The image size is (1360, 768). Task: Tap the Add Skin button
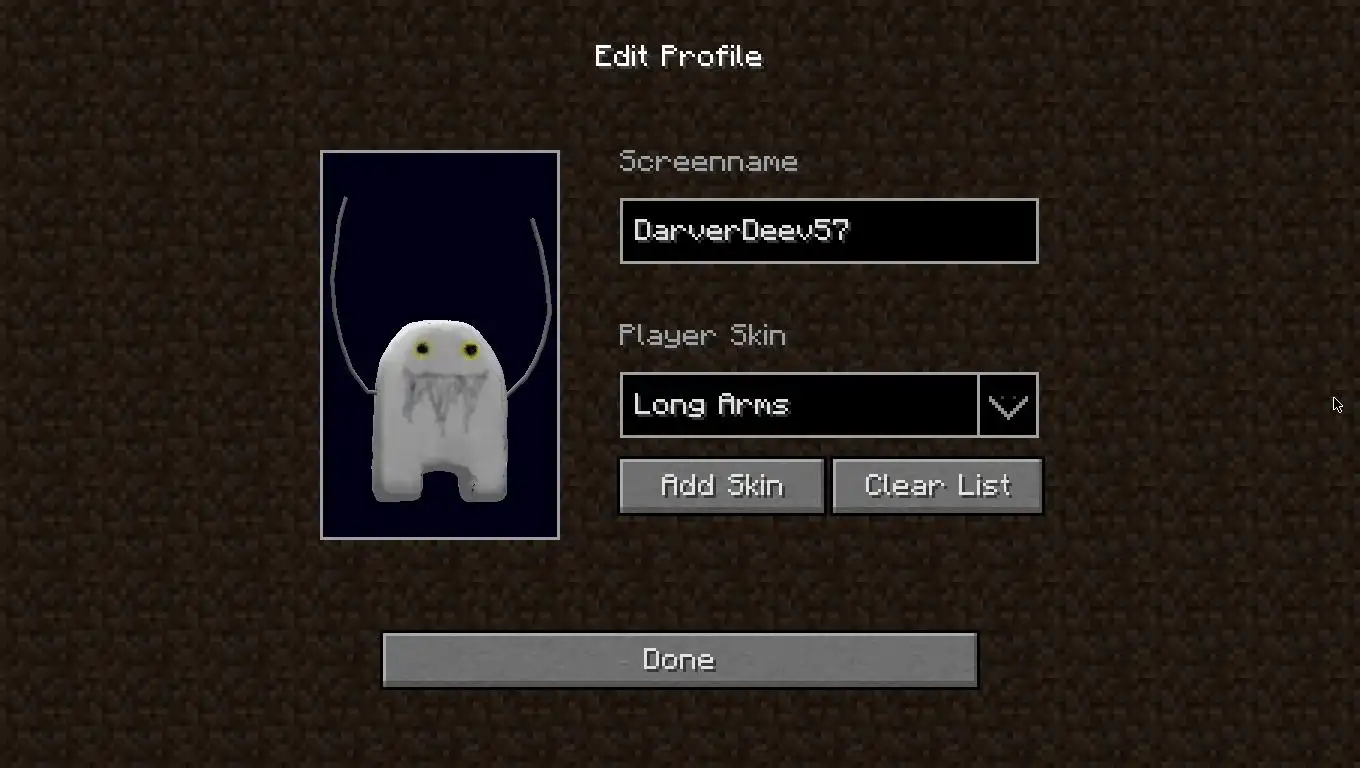(x=721, y=486)
